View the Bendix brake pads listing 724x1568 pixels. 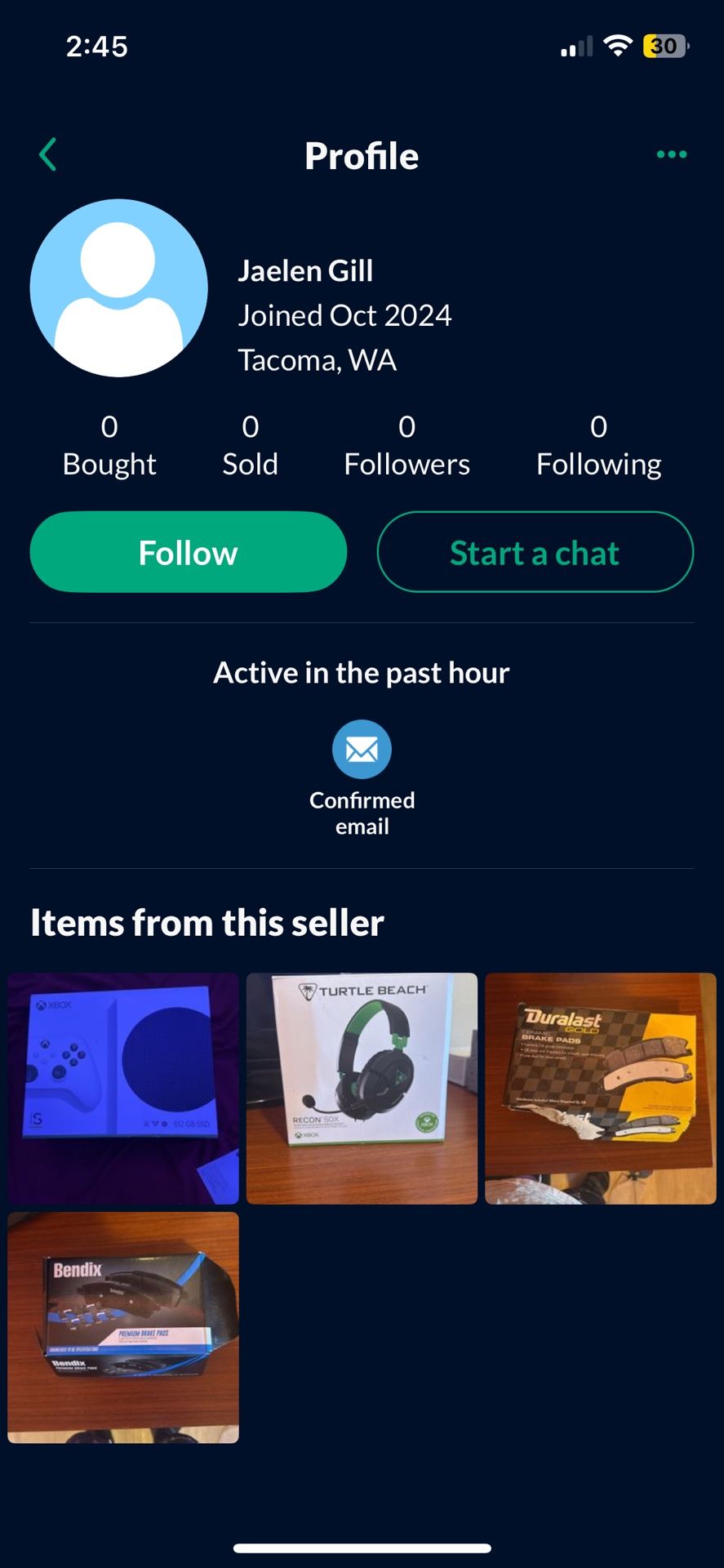click(123, 1327)
